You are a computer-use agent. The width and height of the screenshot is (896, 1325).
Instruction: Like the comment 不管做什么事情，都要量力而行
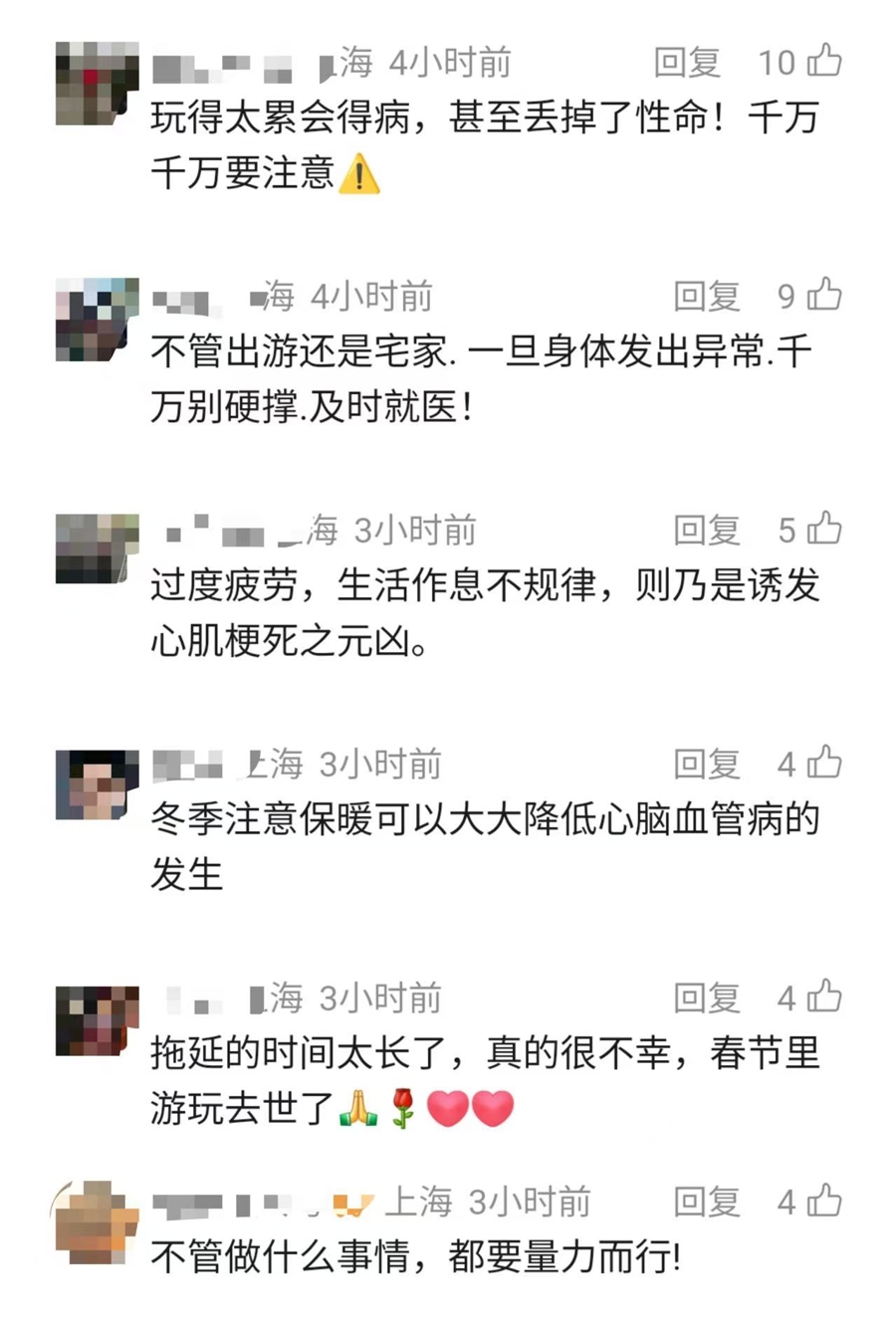(824, 1201)
